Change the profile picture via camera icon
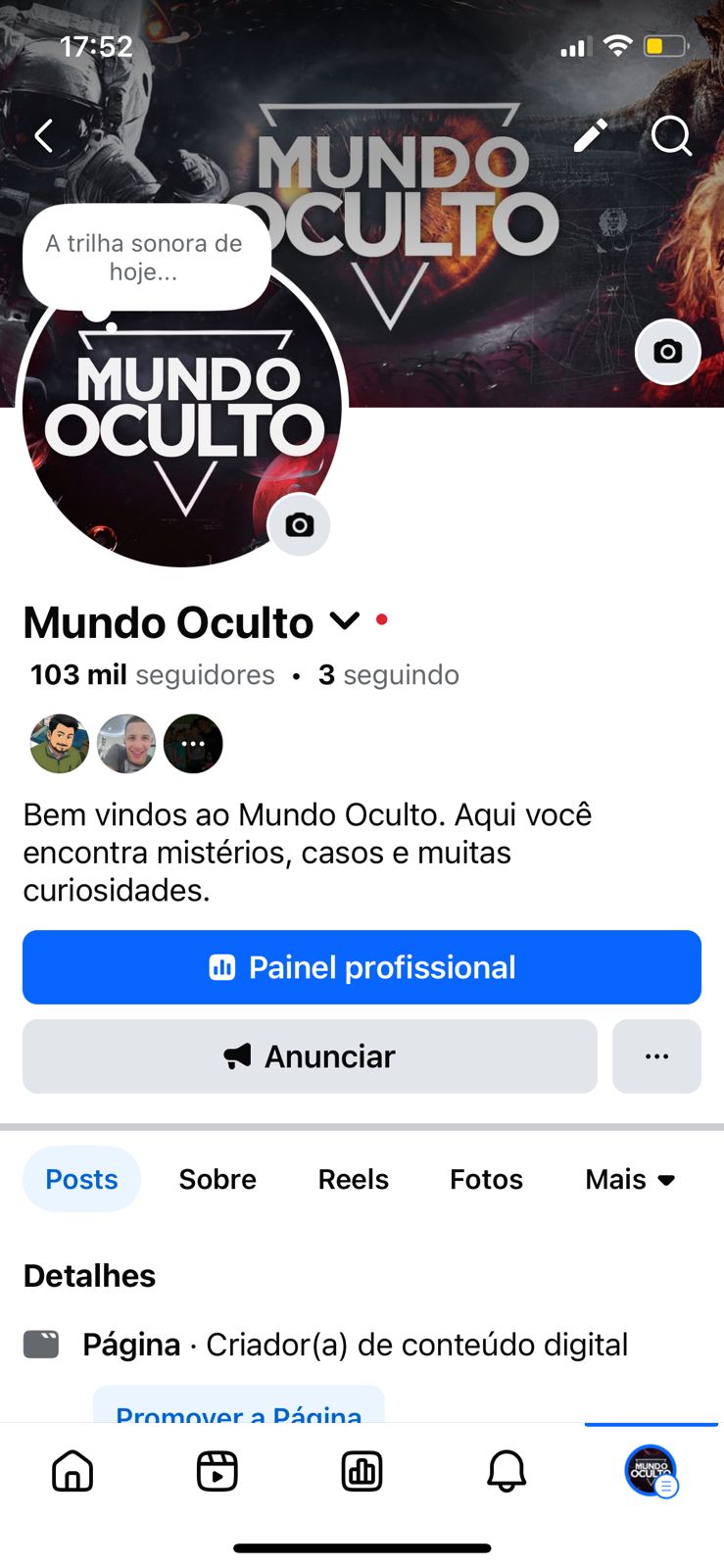 [x=299, y=525]
